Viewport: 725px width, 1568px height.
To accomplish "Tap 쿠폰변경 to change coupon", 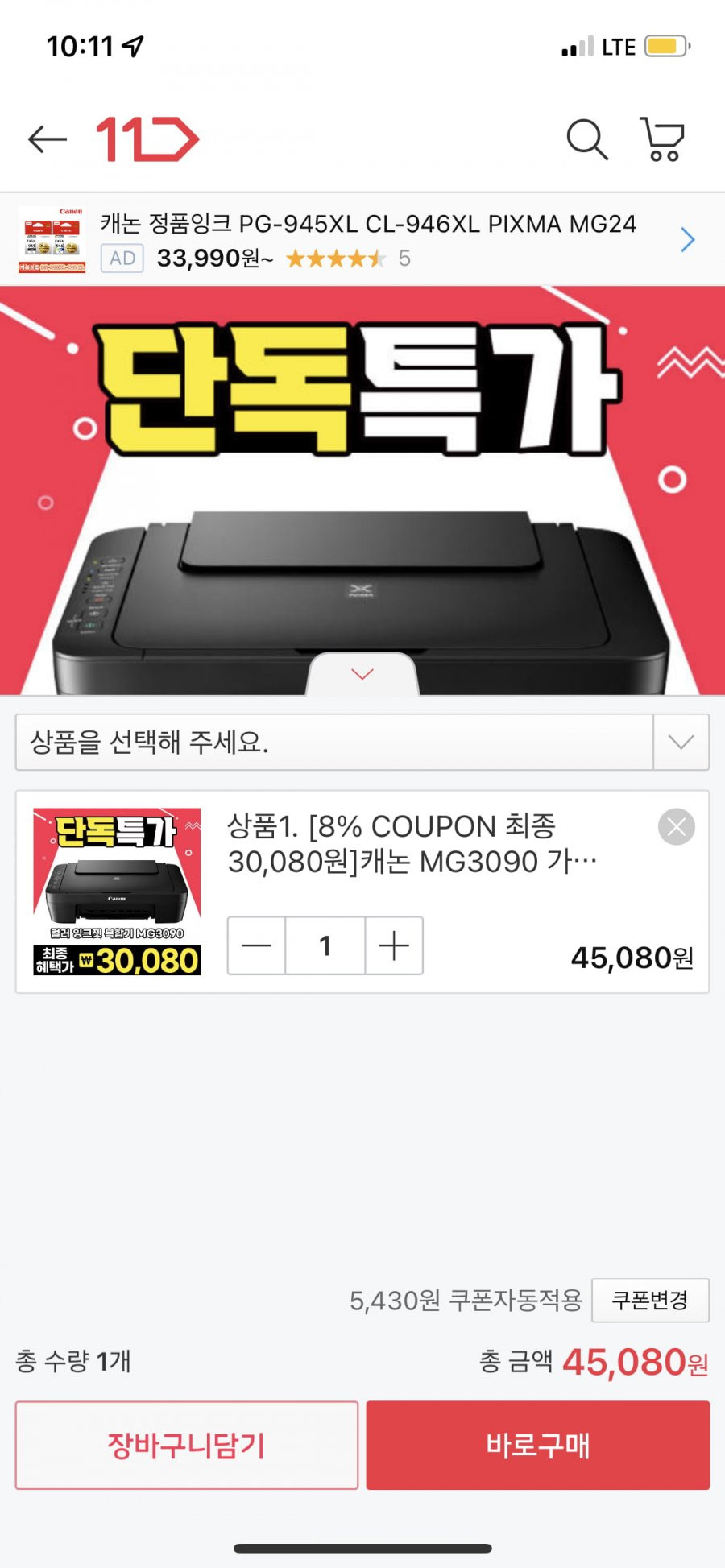I will (650, 1300).
